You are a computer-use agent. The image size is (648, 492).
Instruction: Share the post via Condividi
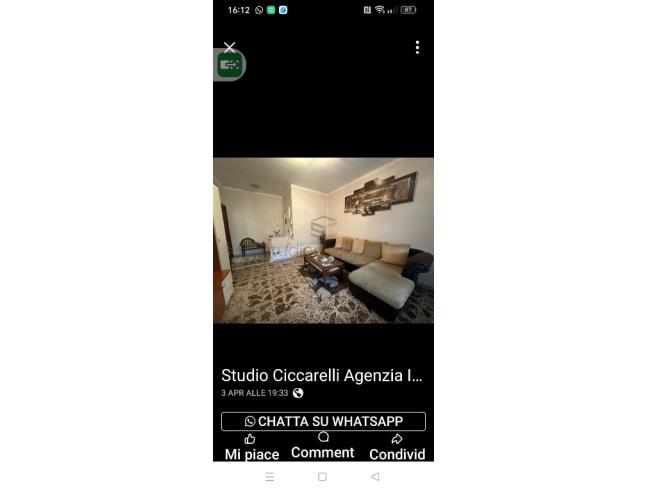(x=397, y=446)
